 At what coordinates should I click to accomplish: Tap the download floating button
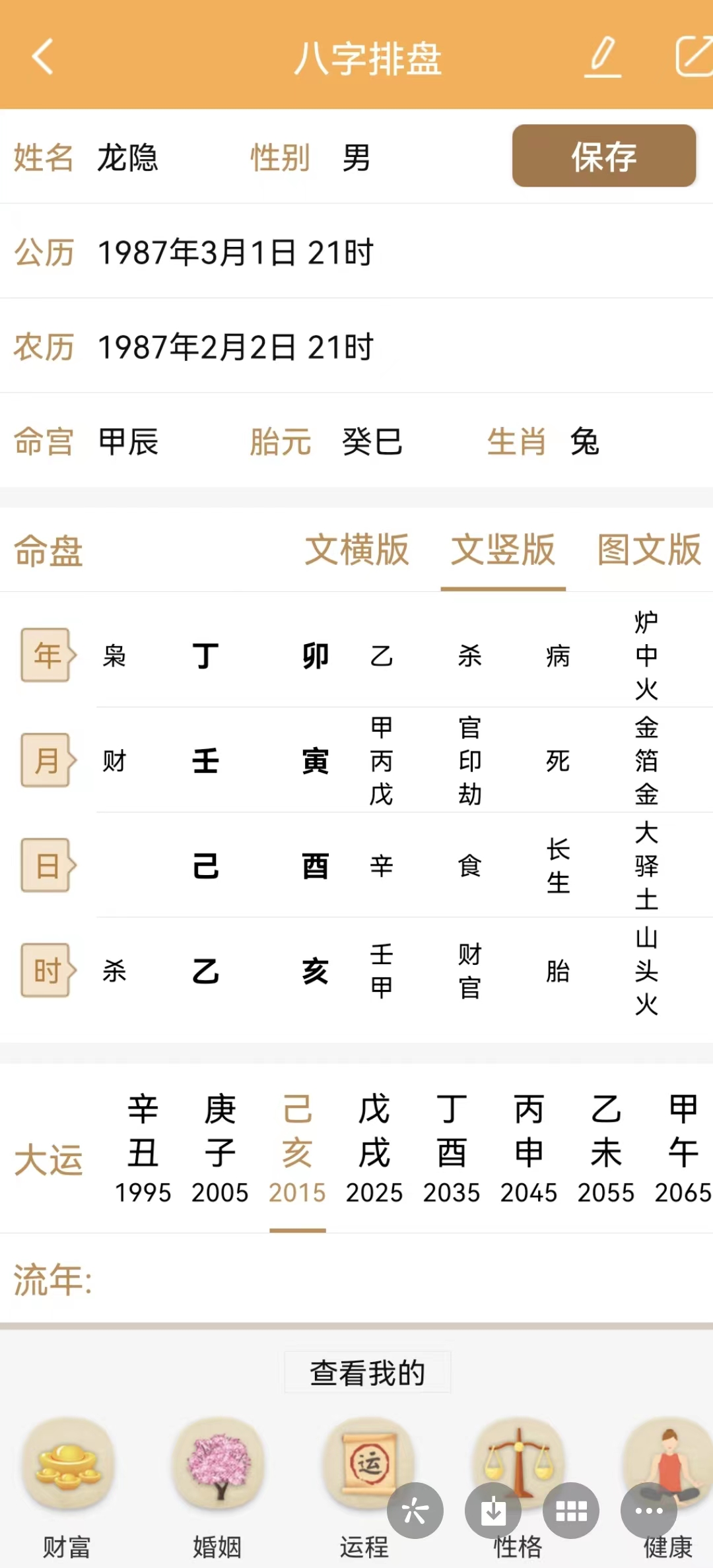493,1511
